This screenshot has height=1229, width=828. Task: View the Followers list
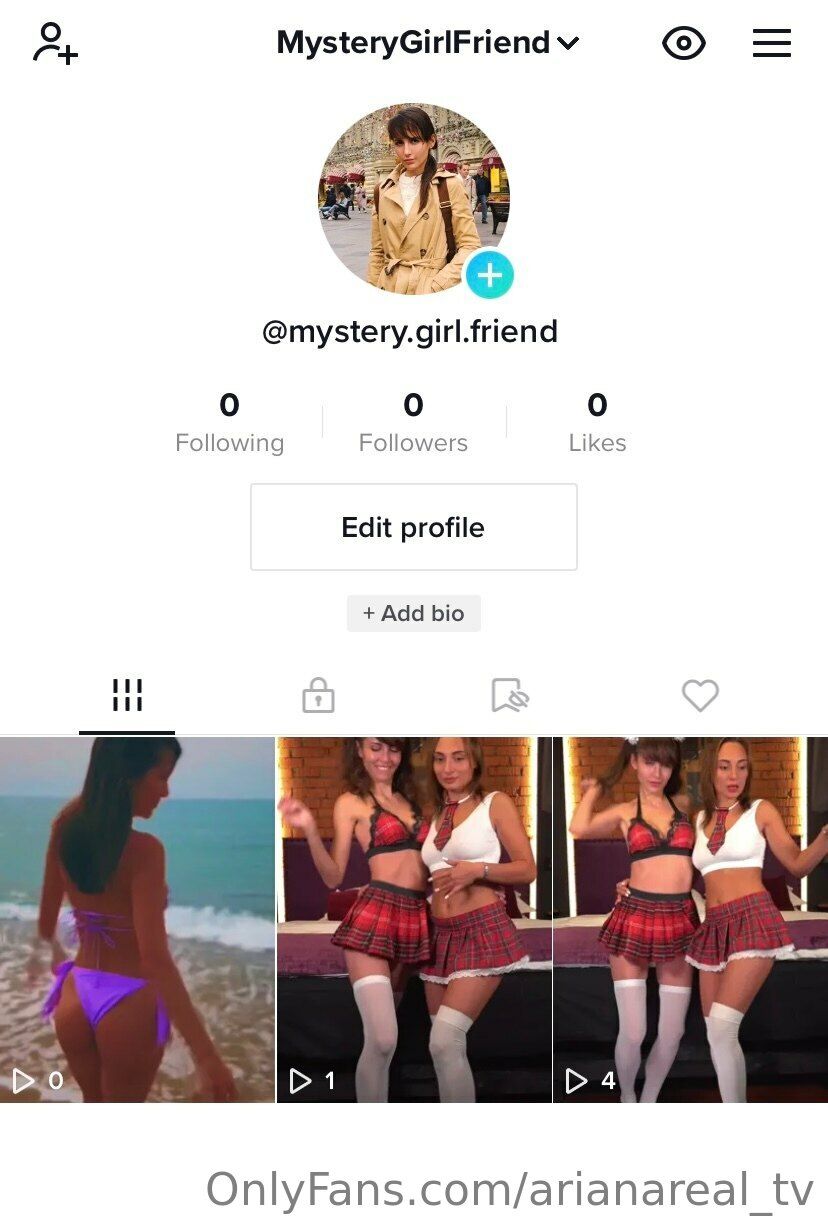point(413,422)
